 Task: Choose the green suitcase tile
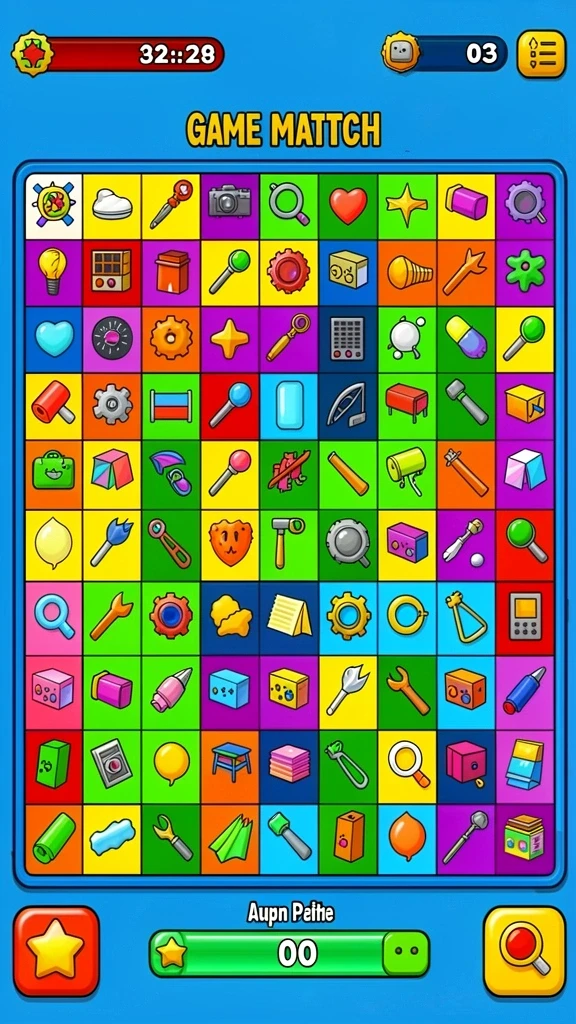point(54,473)
